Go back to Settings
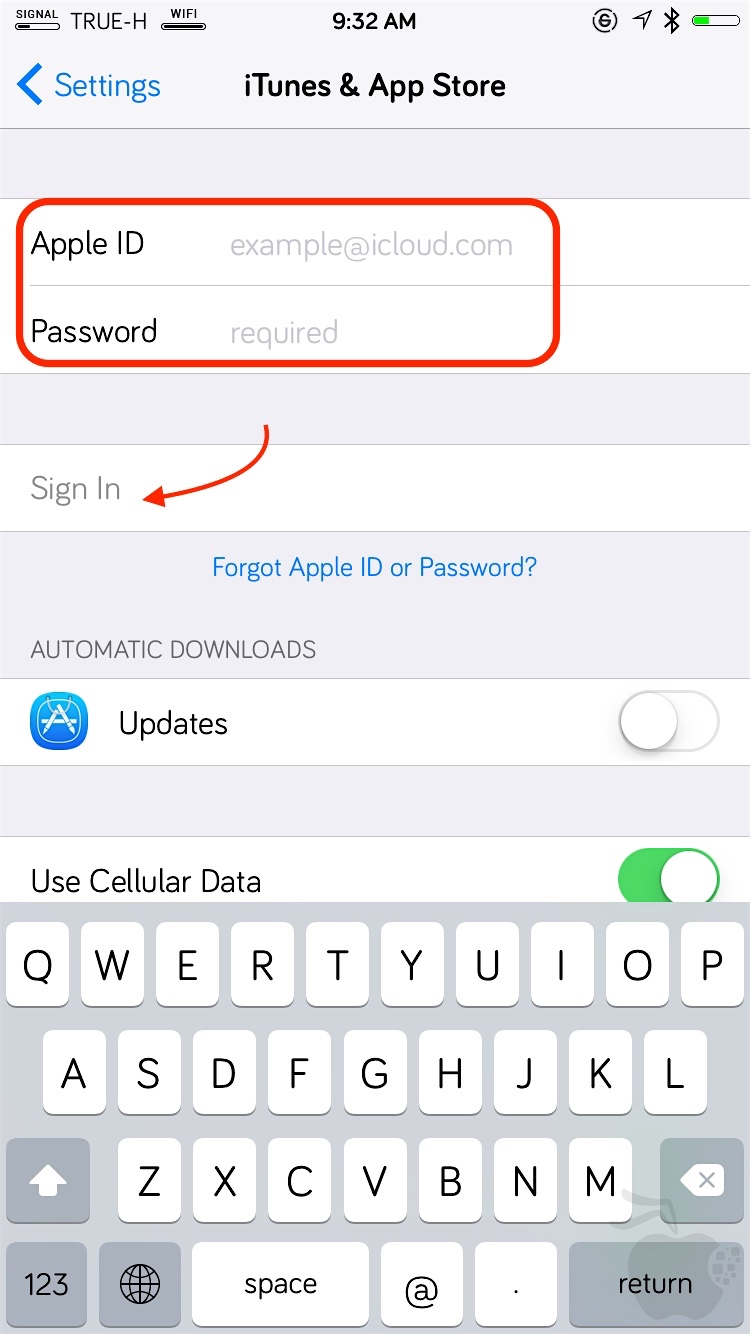The image size is (750, 1334). [89, 86]
